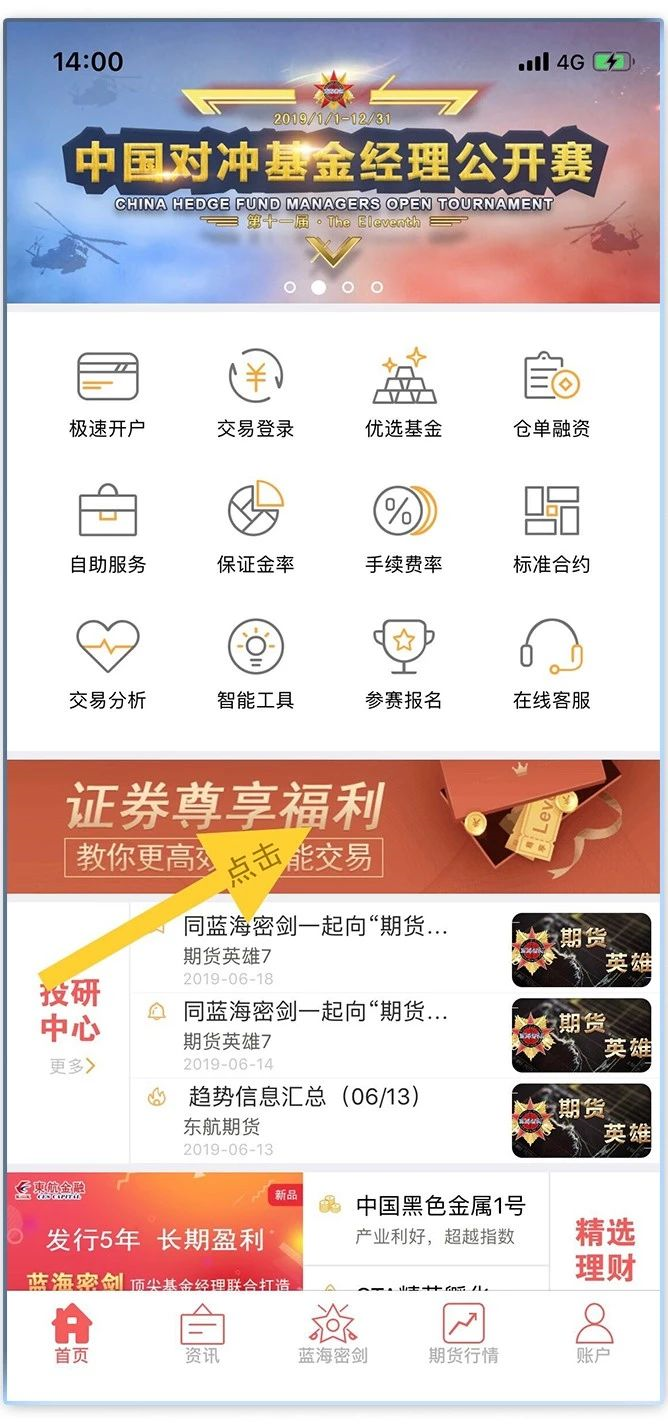The image size is (668, 1427).
Task: Open 仓单融资 warehouse receipt financing
Action: click(551, 394)
